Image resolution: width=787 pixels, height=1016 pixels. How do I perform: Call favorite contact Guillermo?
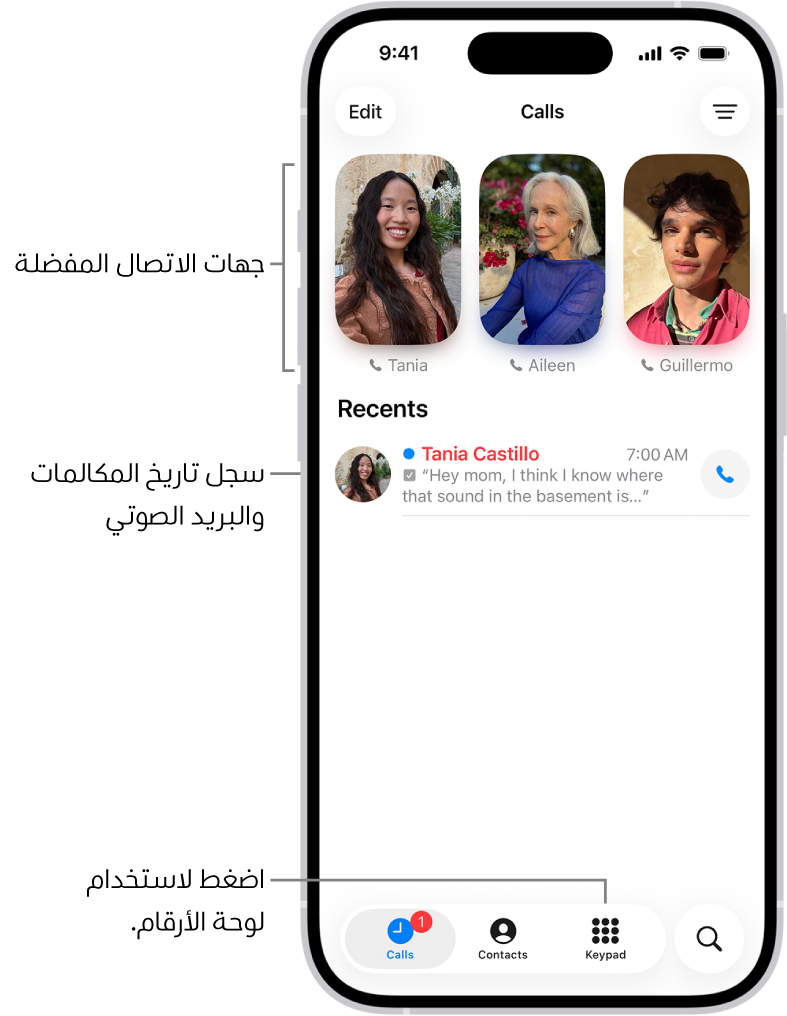686,250
